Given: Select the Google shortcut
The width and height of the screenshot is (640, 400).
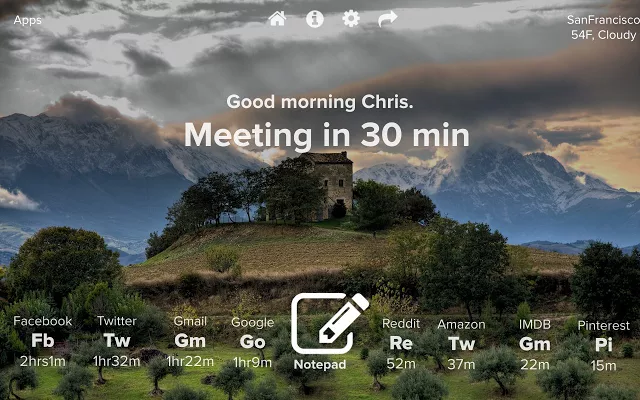Looking at the screenshot, I should (x=252, y=342).
